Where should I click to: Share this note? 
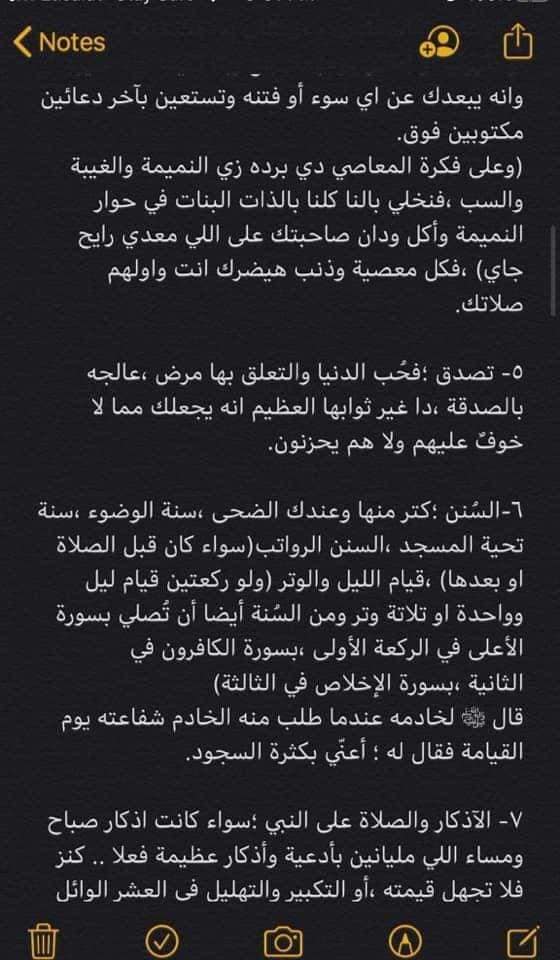tap(518, 42)
